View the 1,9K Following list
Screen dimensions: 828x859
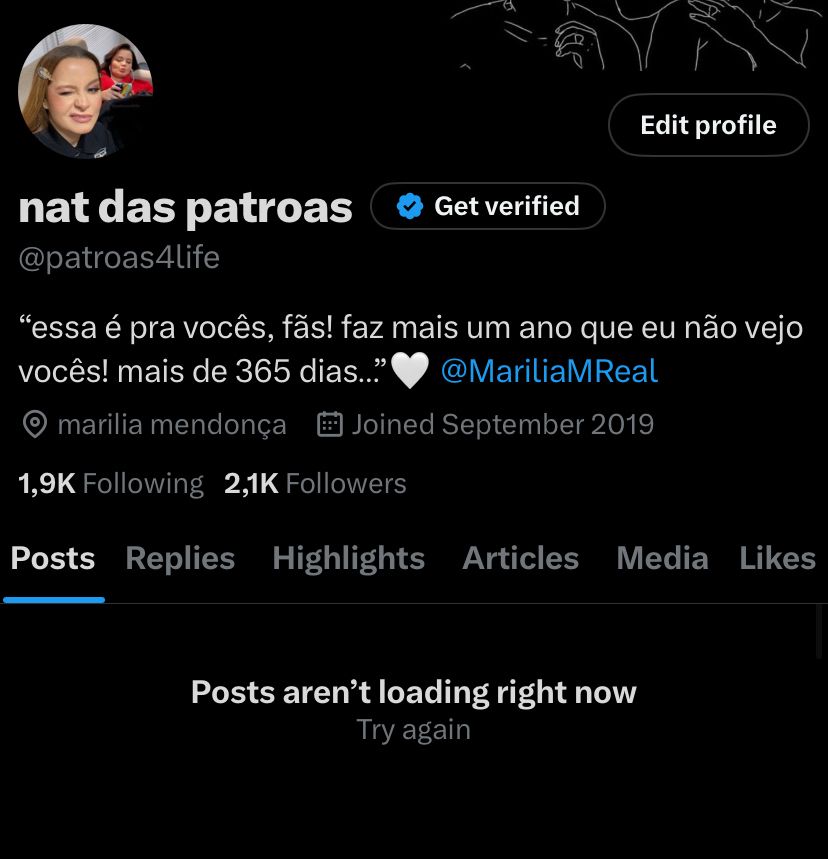(x=111, y=483)
